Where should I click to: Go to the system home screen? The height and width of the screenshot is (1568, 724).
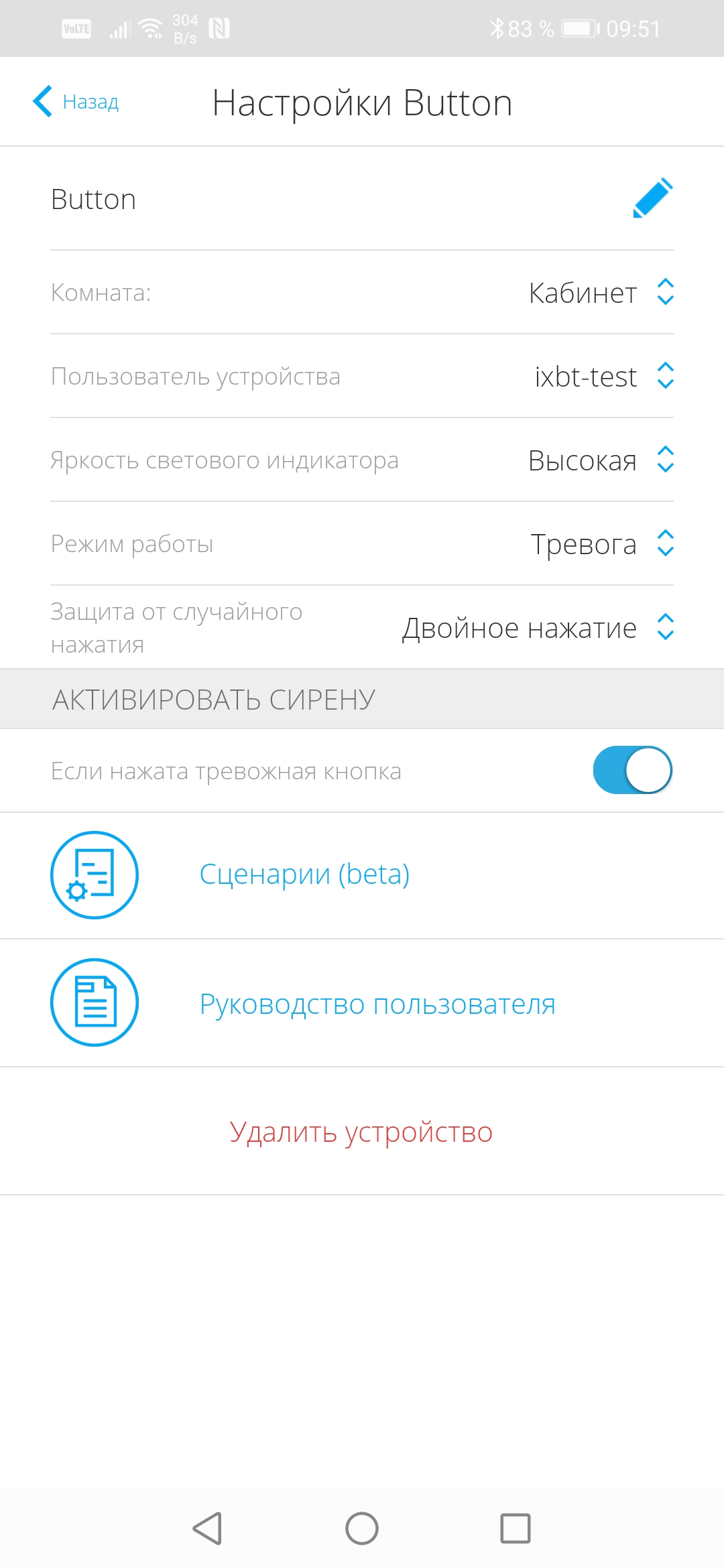[x=362, y=1528]
